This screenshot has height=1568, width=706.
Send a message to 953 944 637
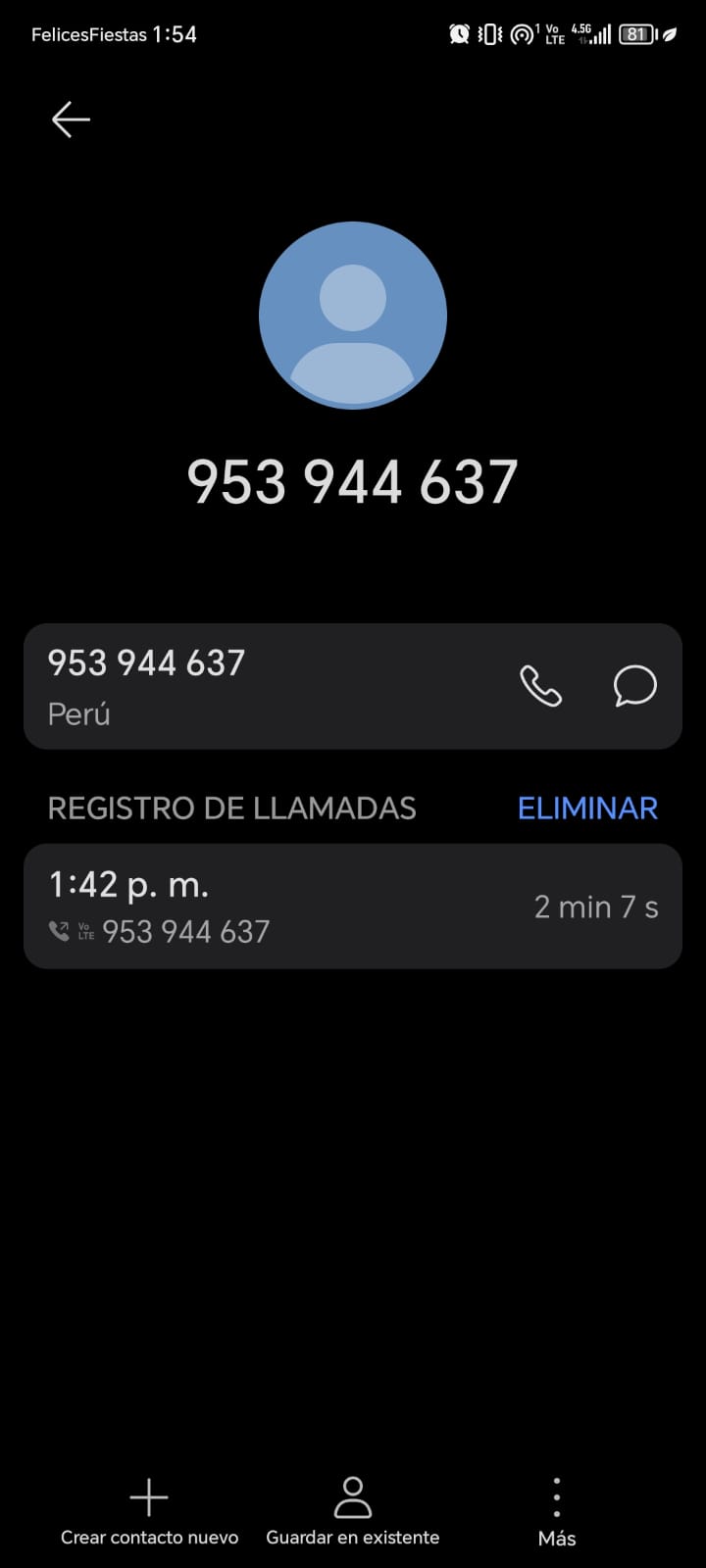[634, 686]
